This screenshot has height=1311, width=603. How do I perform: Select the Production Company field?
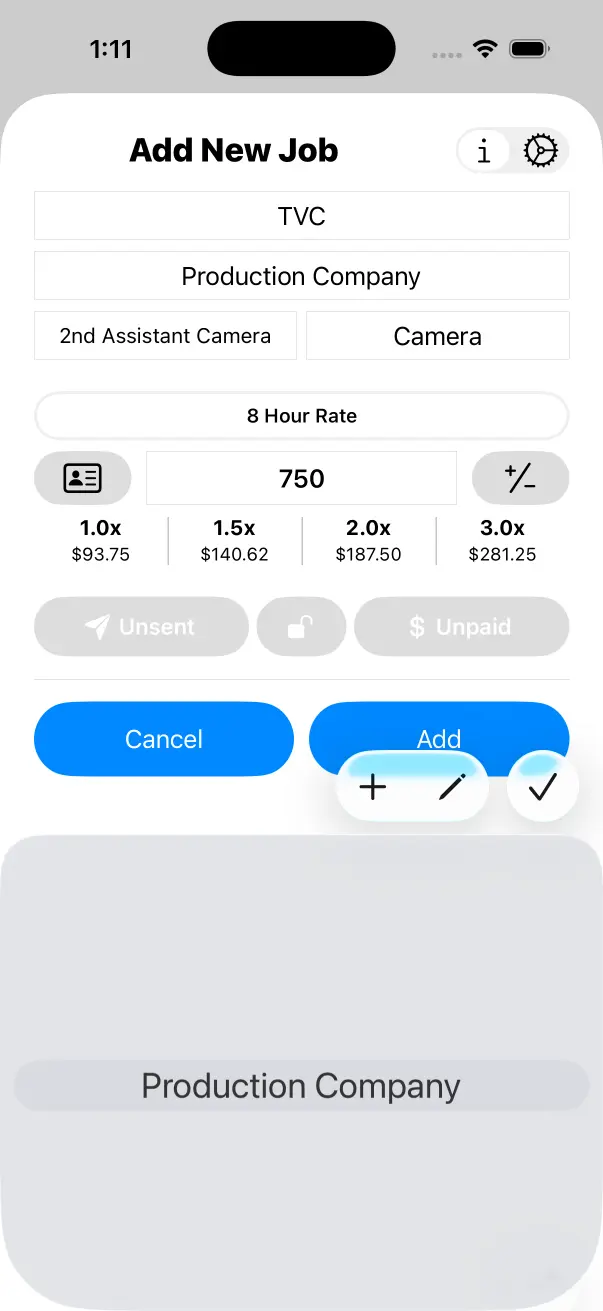[302, 276]
